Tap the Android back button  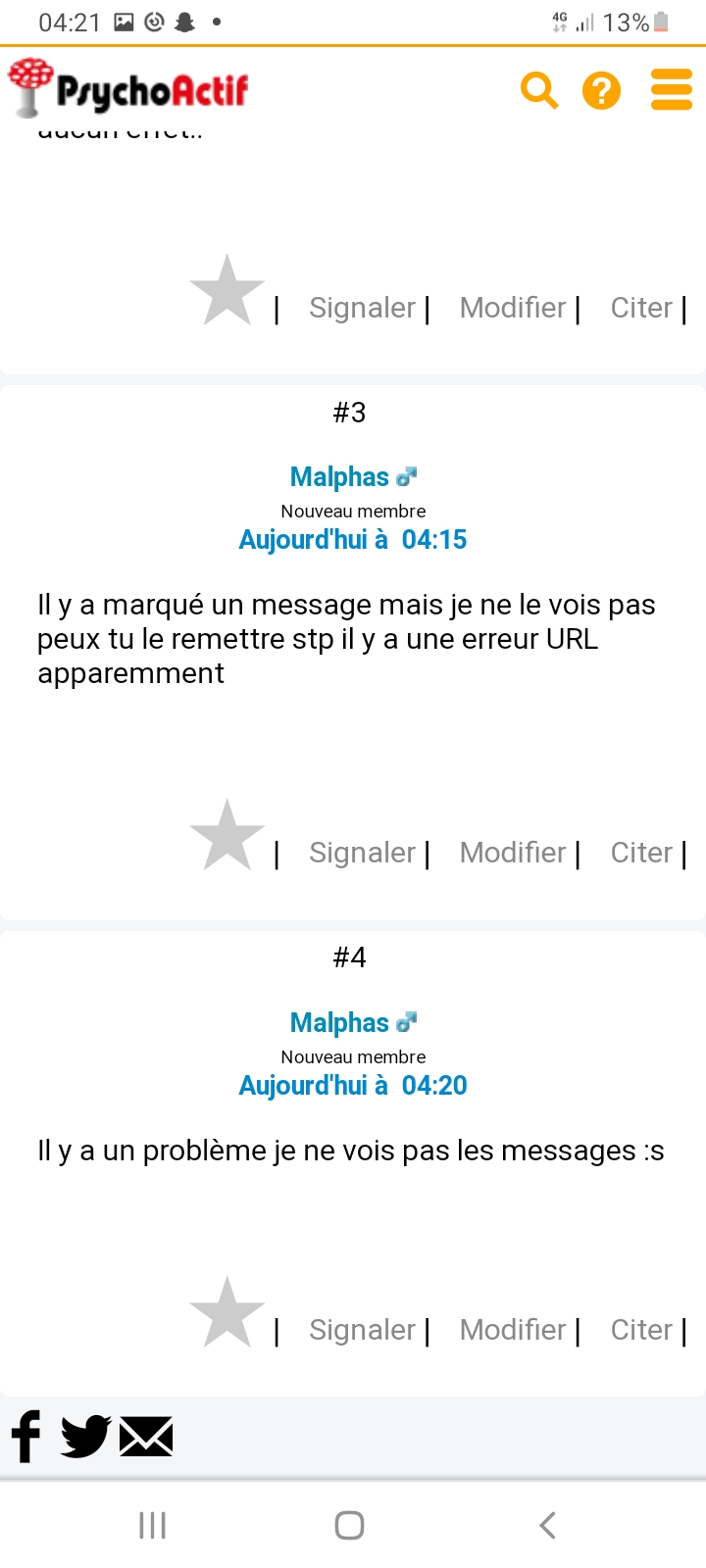(546, 1525)
